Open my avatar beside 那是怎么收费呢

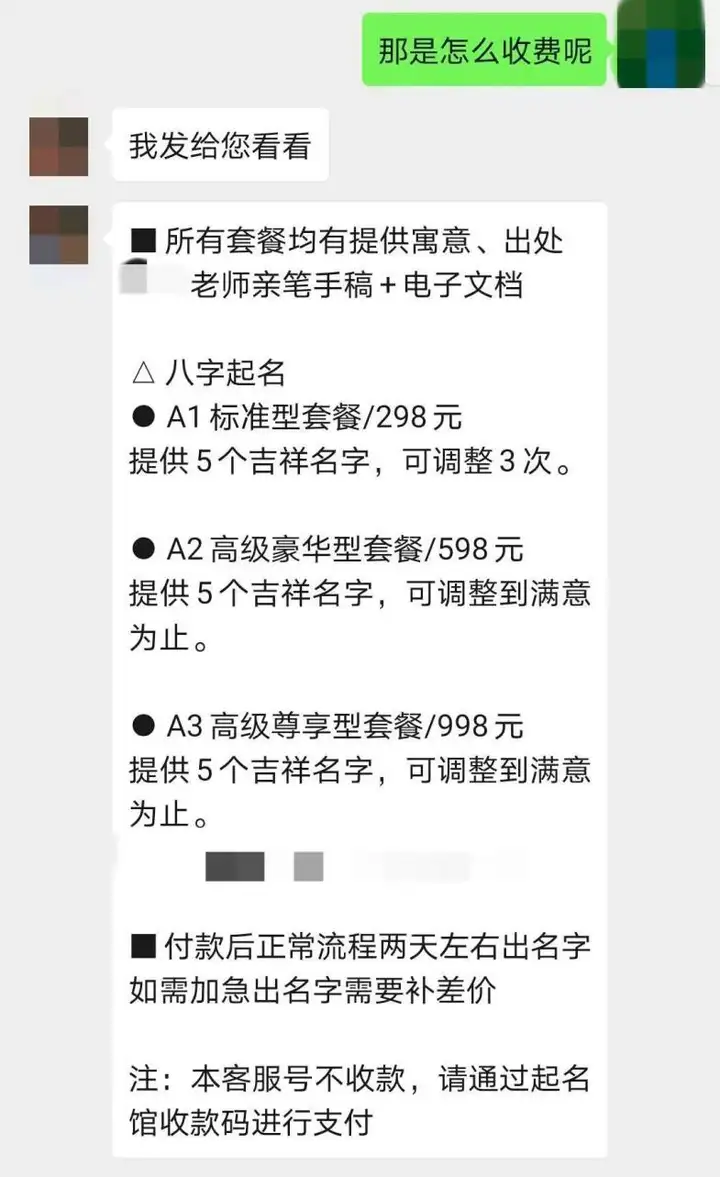click(x=661, y=44)
